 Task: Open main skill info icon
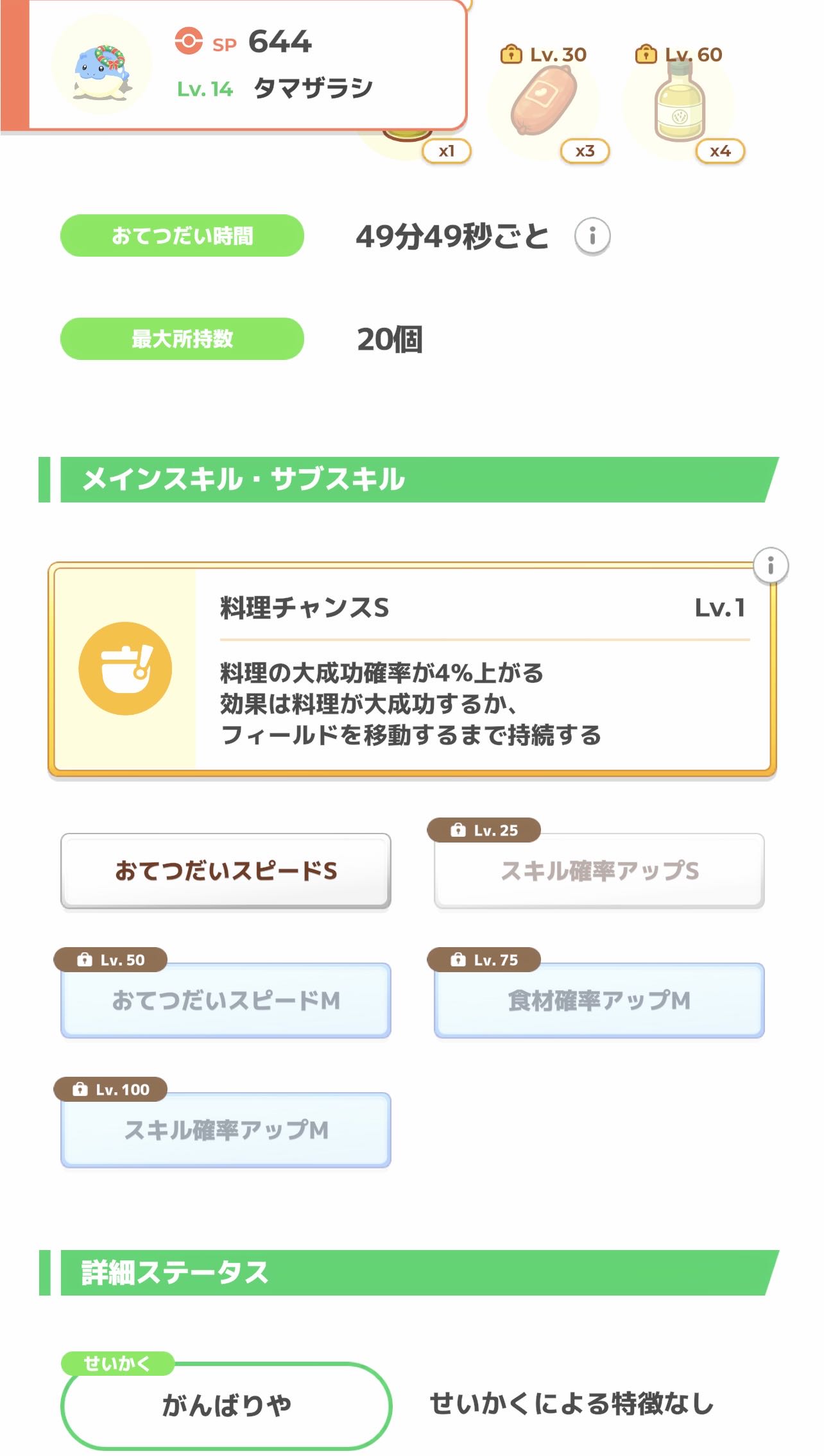coord(770,566)
